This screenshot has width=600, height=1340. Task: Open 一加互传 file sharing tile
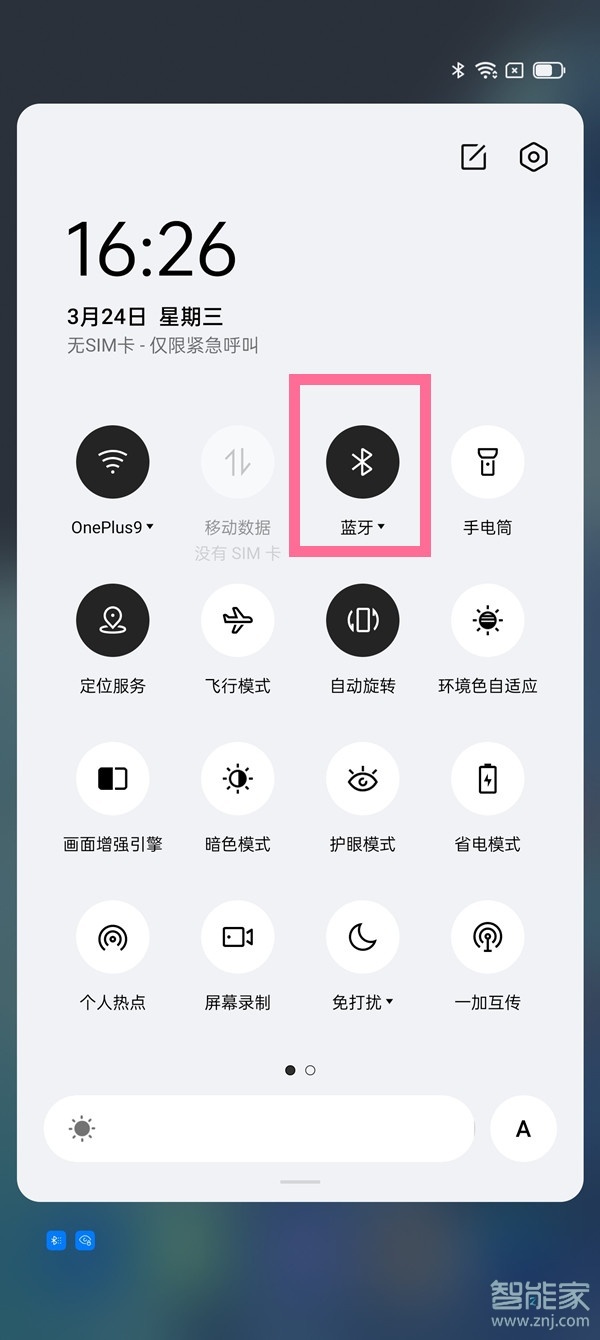tap(488, 937)
